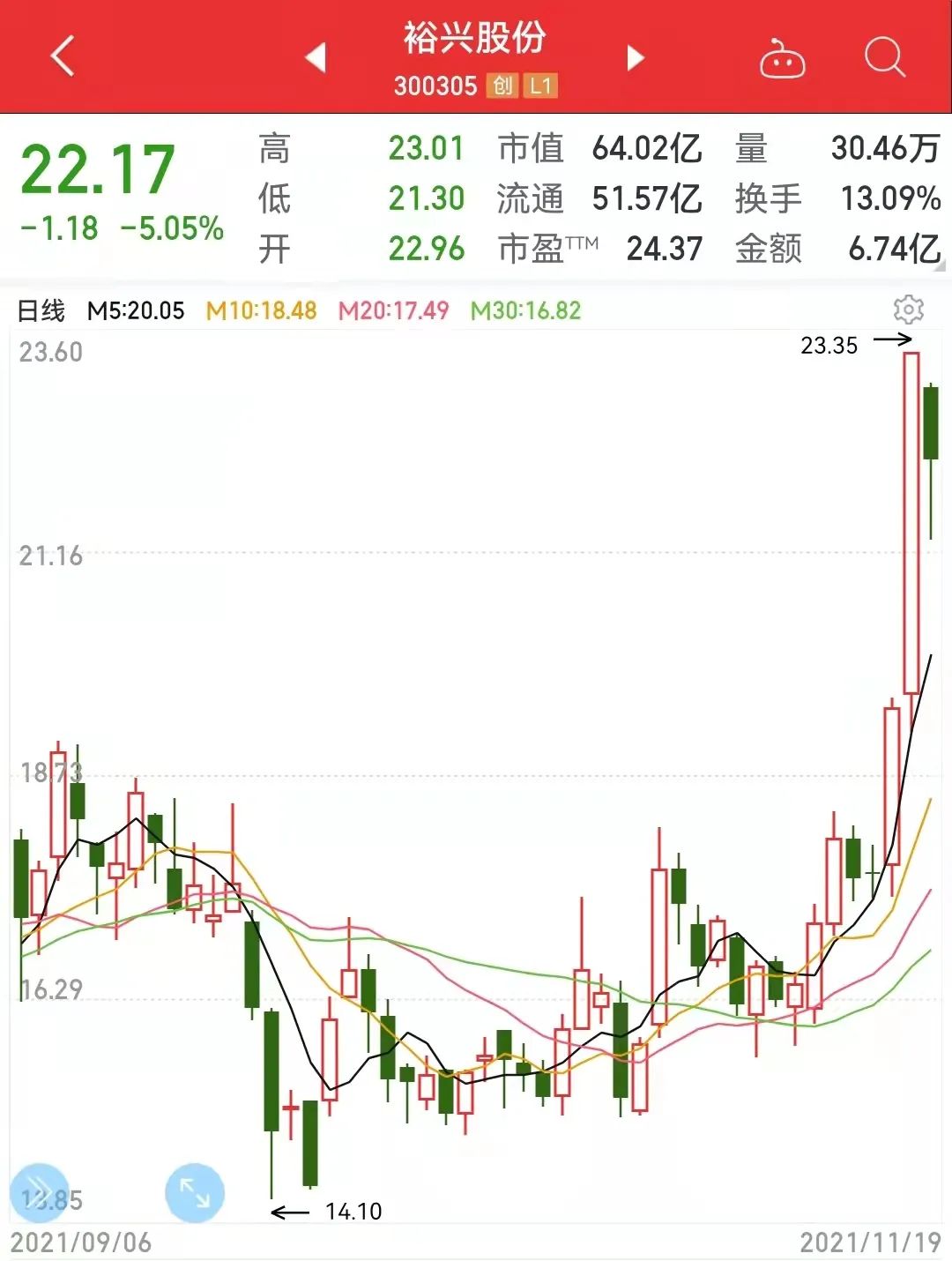
Task: Toggle the M5 moving average line
Action: [x=137, y=310]
